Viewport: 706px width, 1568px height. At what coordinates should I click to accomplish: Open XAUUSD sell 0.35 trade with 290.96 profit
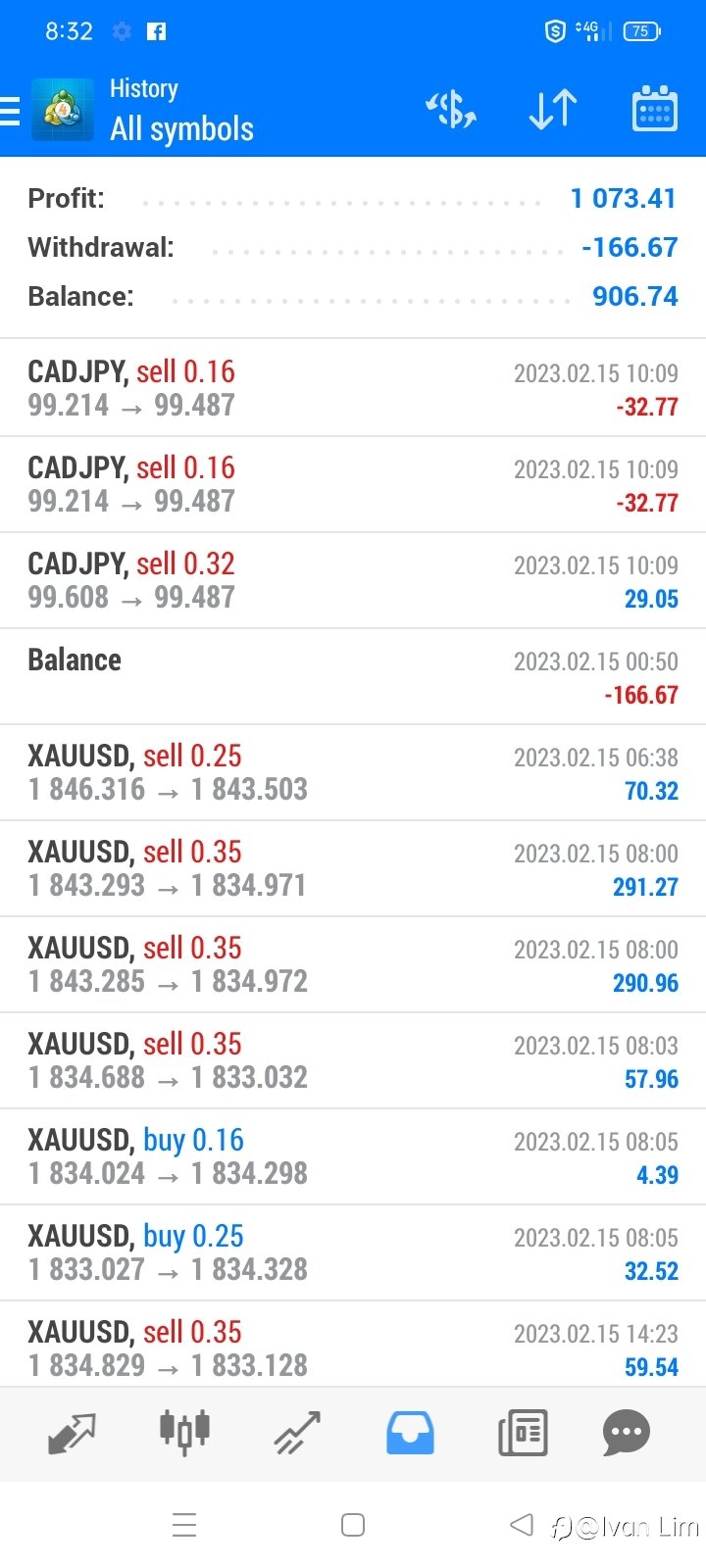[353, 965]
